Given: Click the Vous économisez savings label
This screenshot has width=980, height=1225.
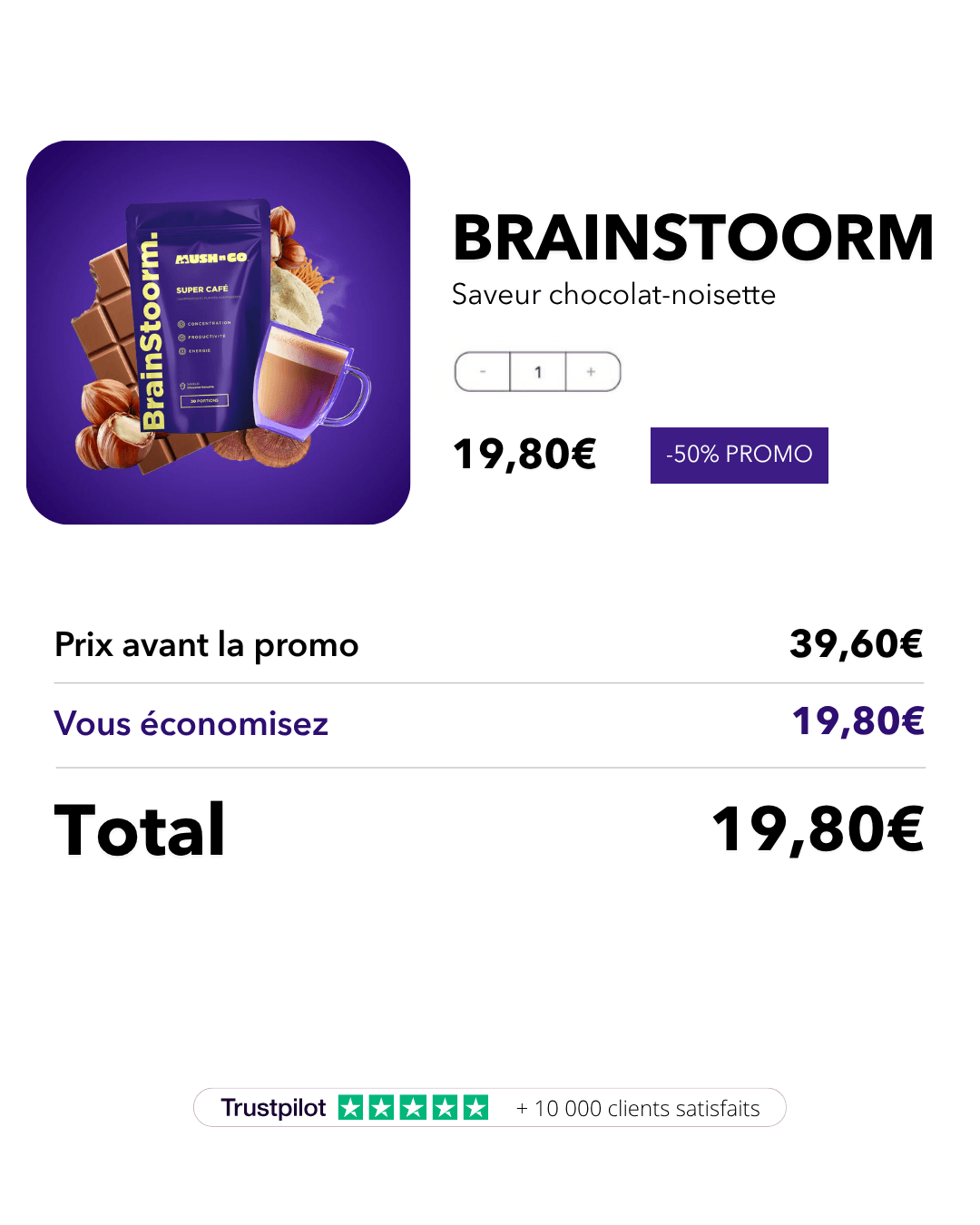Looking at the screenshot, I should tap(191, 723).
